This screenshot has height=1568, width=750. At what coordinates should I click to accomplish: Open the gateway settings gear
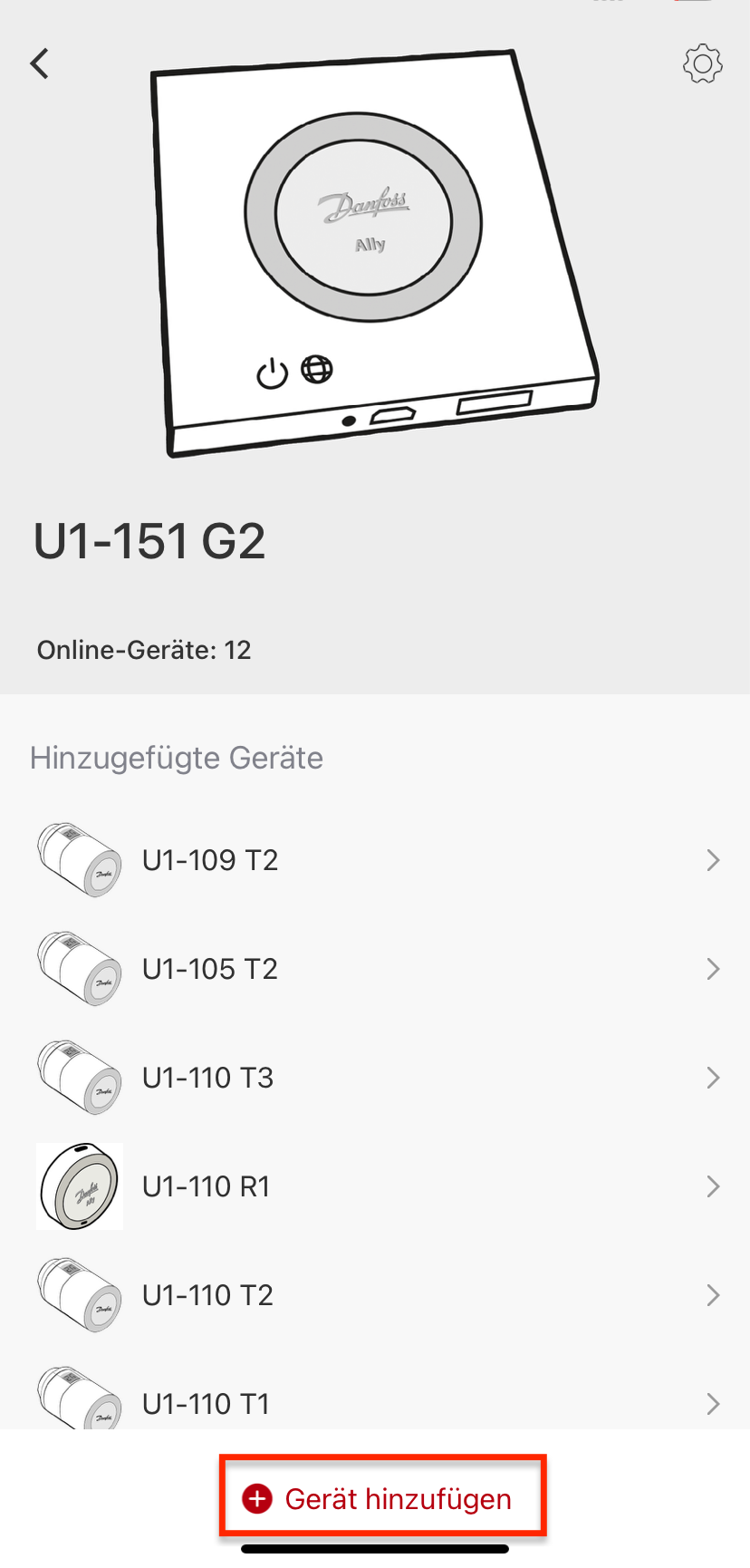(x=702, y=64)
